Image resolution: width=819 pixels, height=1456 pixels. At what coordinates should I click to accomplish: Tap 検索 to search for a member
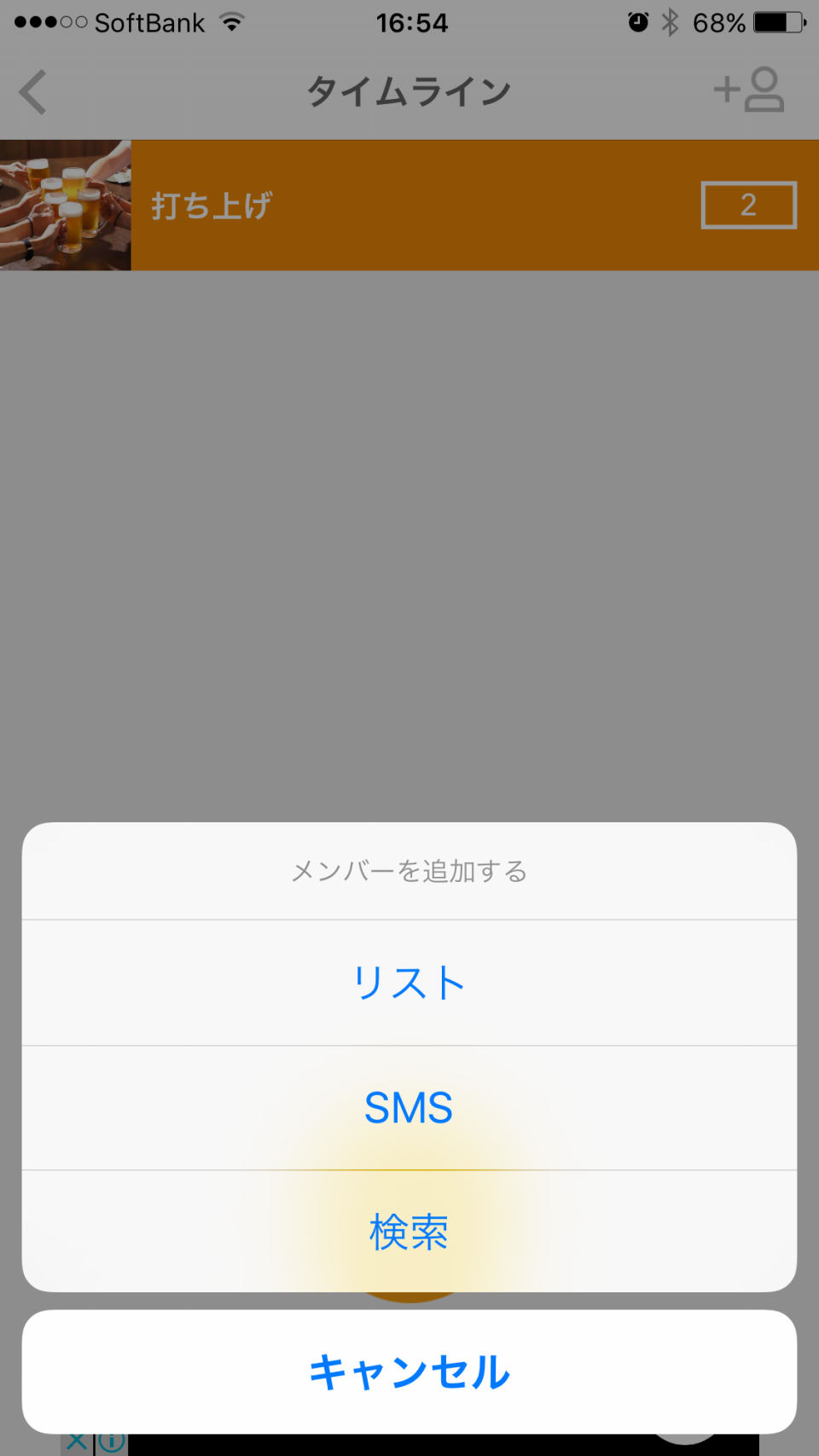click(x=409, y=1232)
